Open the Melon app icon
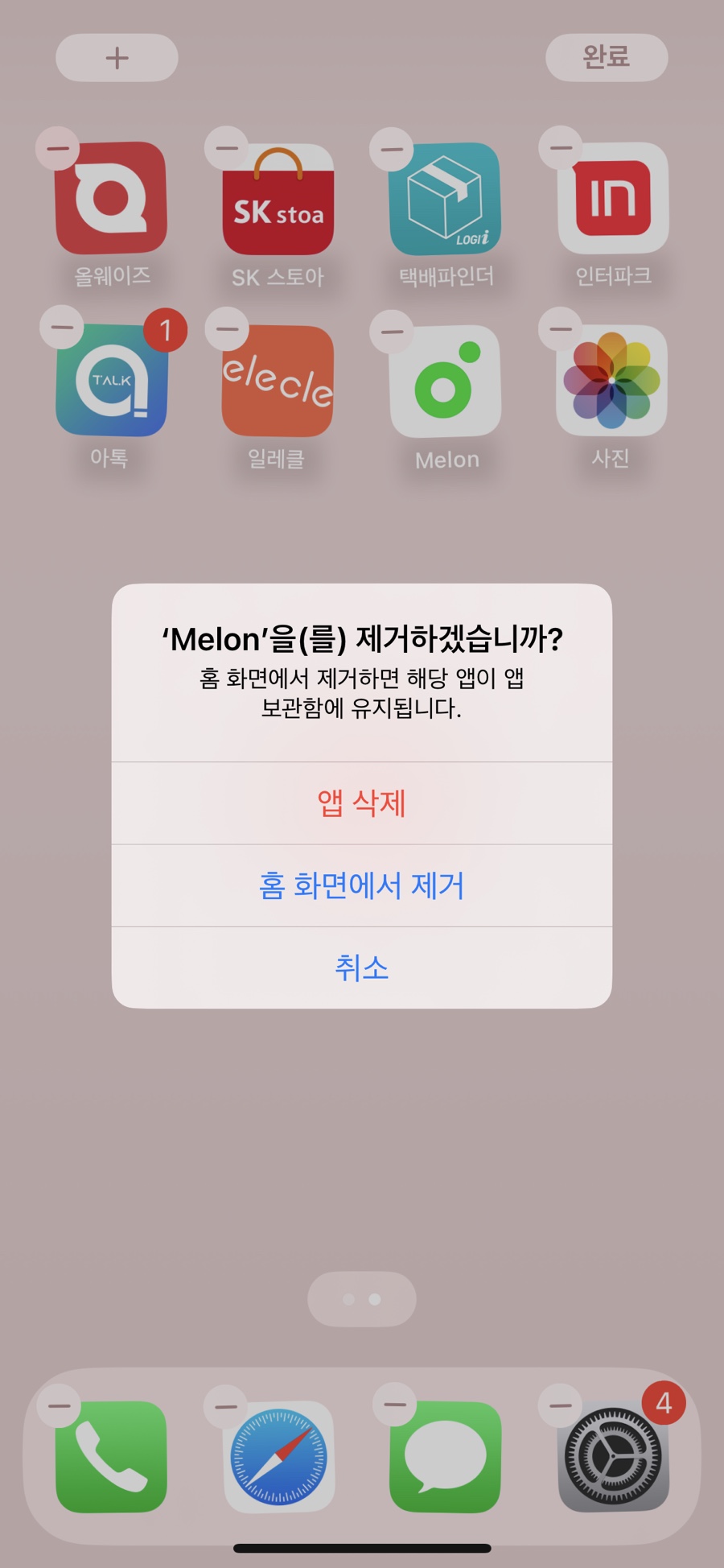The image size is (724, 1568). click(445, 381)
